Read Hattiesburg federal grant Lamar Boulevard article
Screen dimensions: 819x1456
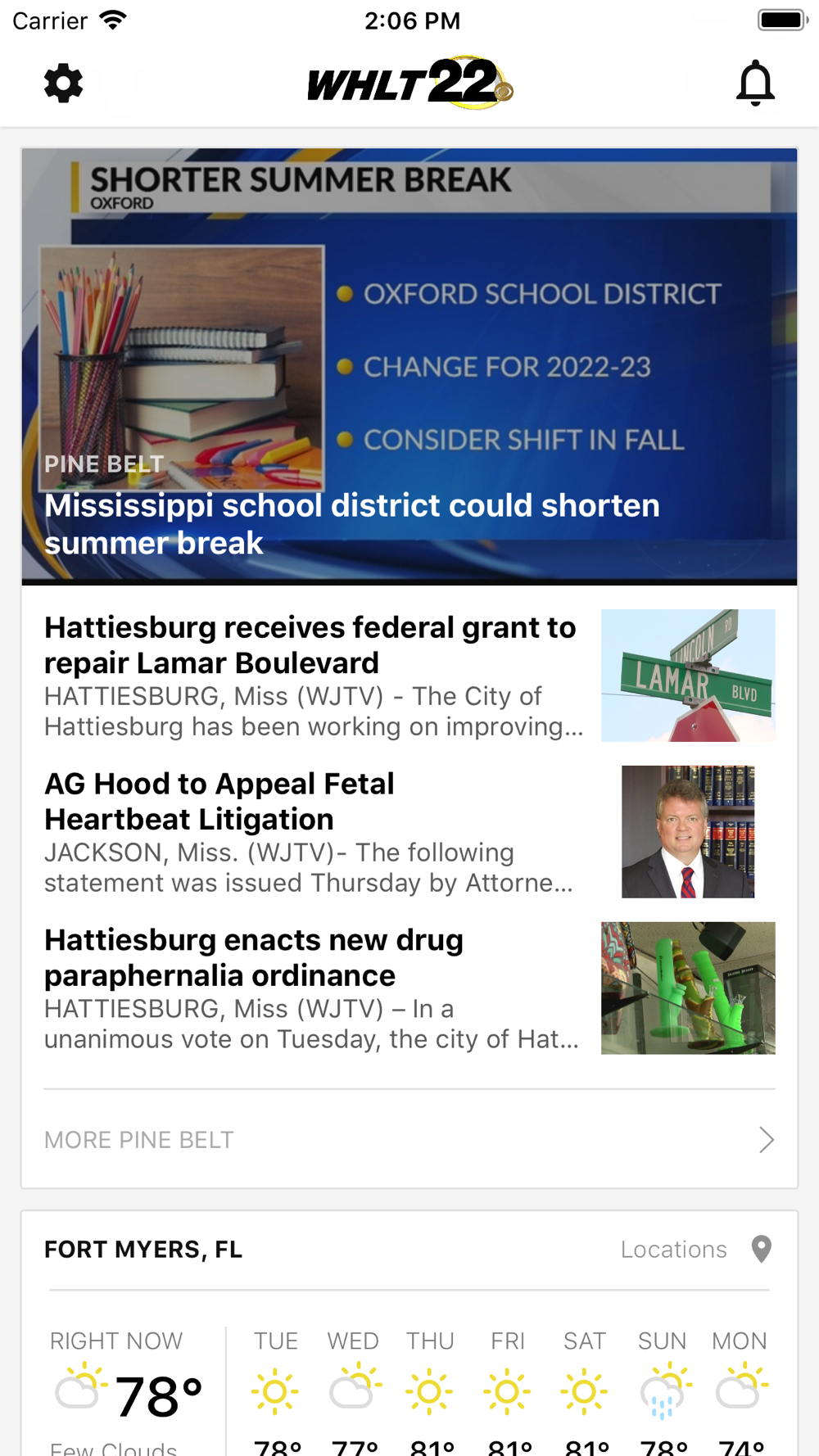(409, 676)
